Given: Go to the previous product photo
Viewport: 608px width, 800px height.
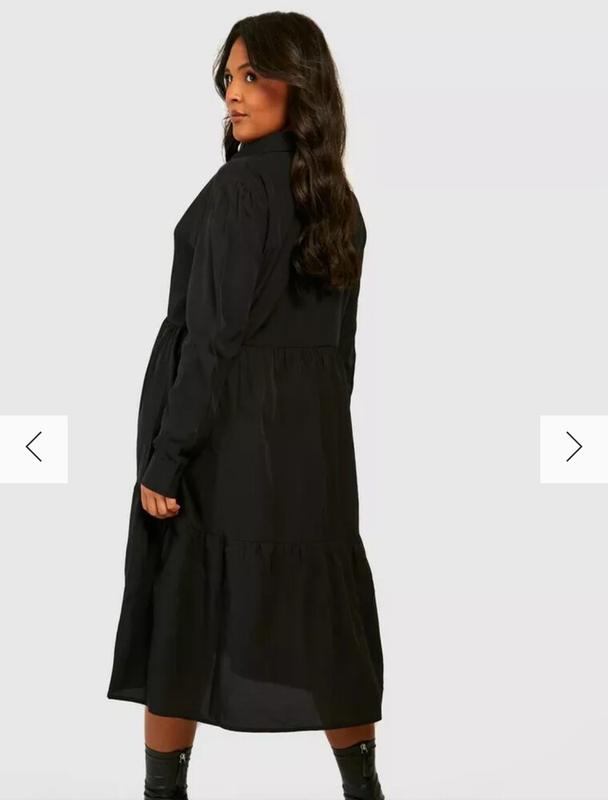Looking at the screenshot, I should pos(34,448).
